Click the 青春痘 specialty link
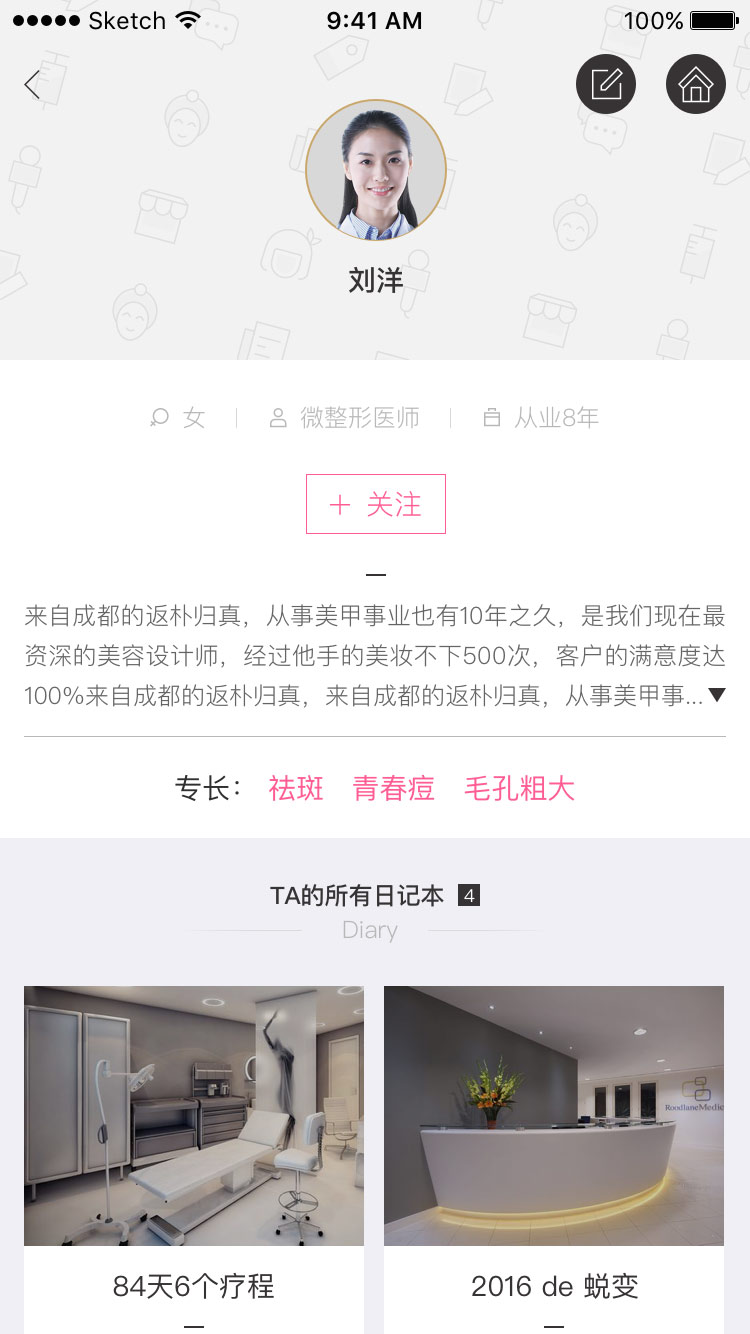Screen dimensions: 750x1334 (x=393, y=789)
